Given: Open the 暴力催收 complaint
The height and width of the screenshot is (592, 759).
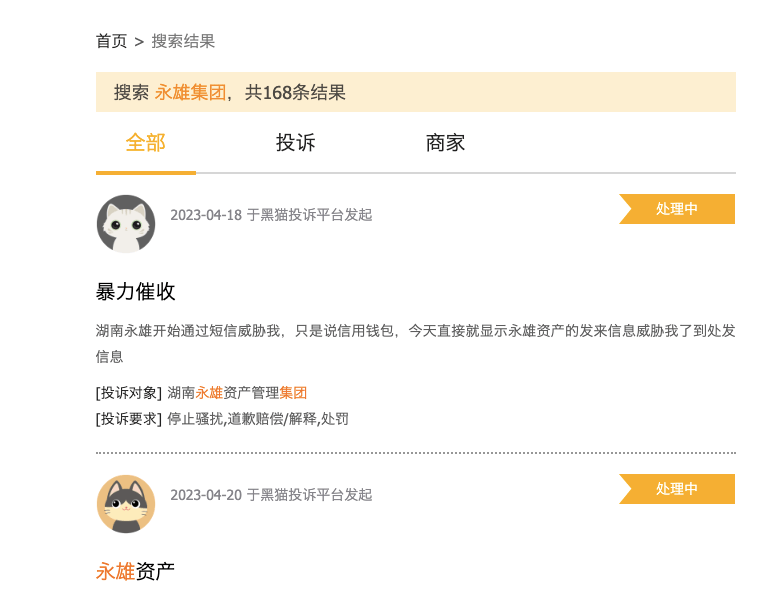Looking at the screenshot, I should pyautogui.click(x=135, y=292).
